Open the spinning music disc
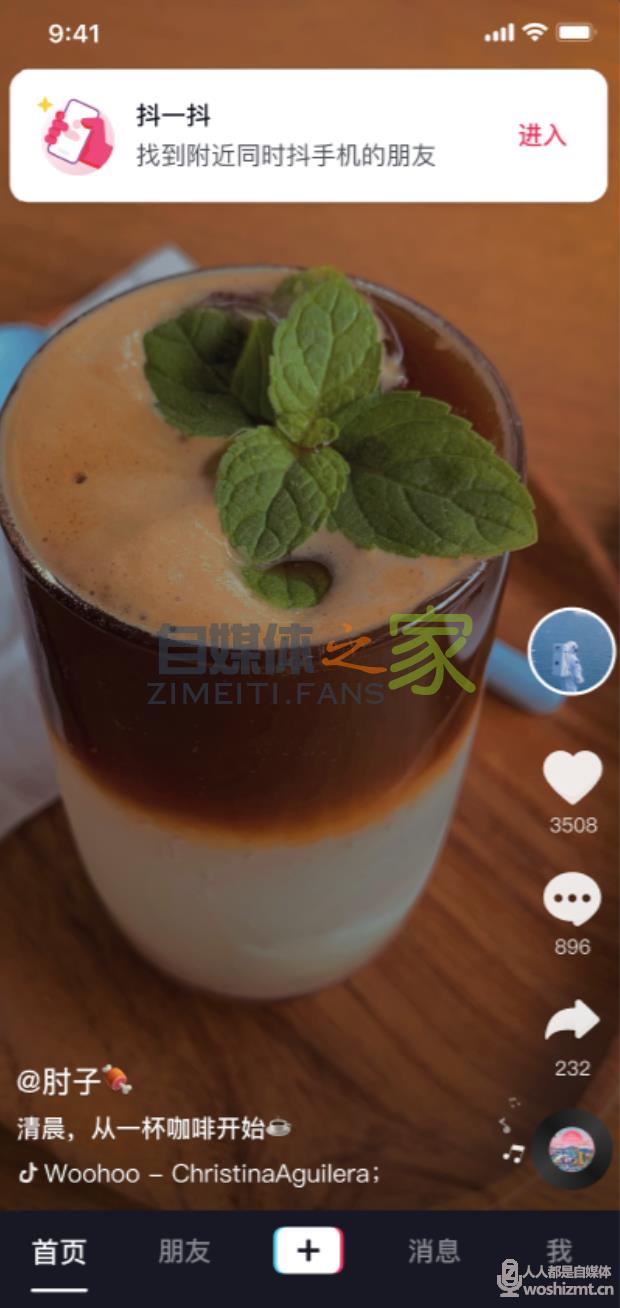The image size is (620, 1308). (x=571, y=1150)
